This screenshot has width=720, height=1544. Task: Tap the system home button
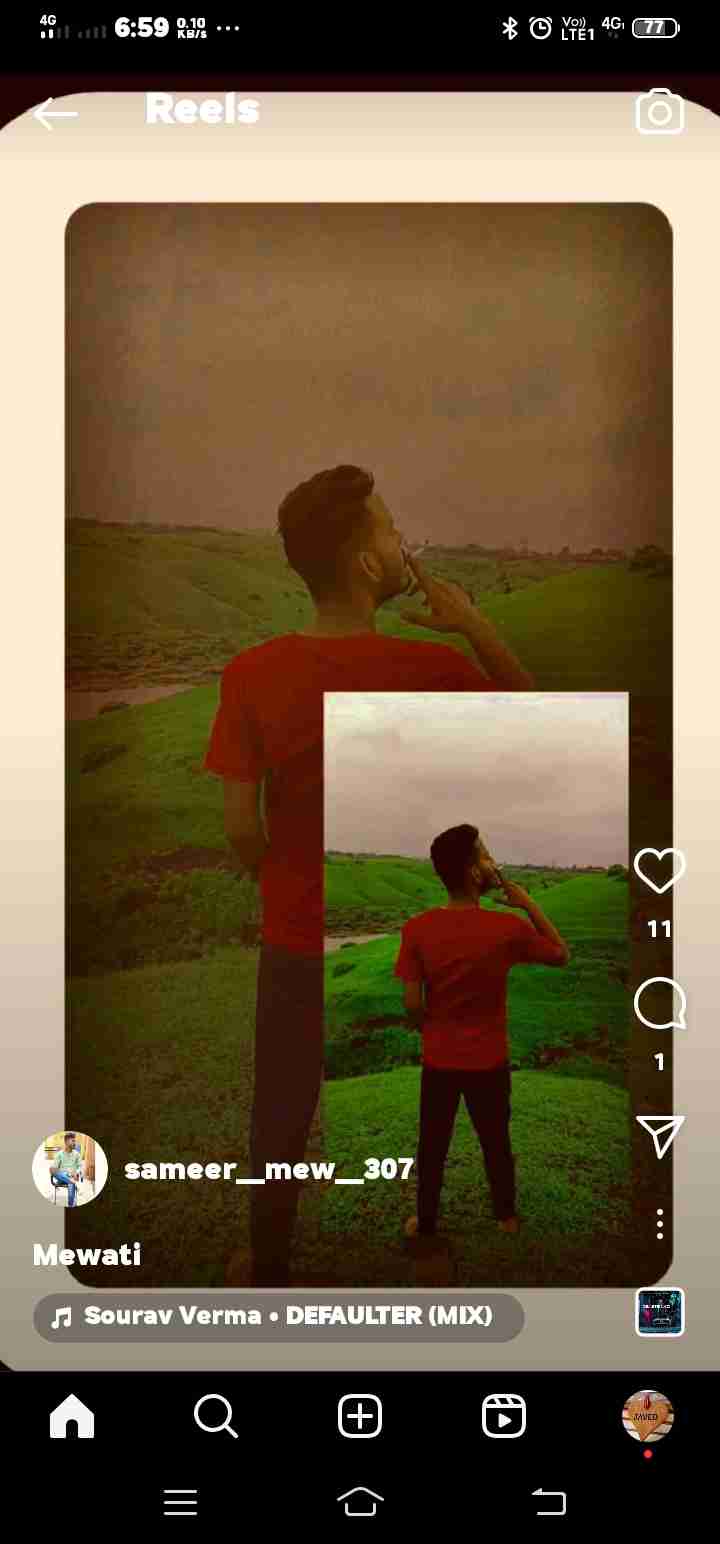[x=360, y=1501]
